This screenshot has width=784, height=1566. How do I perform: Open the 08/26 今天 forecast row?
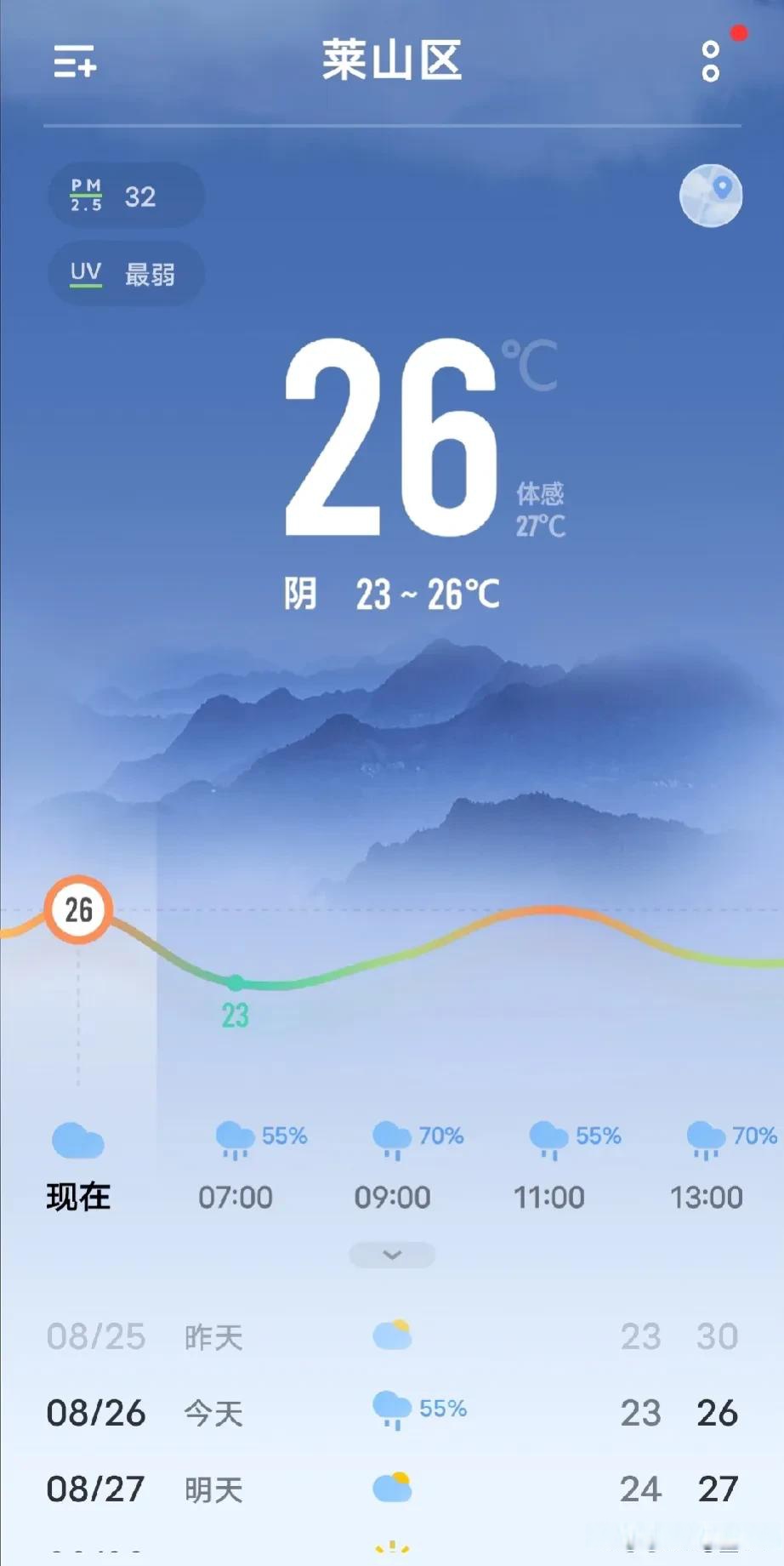tap(392, 1413)
